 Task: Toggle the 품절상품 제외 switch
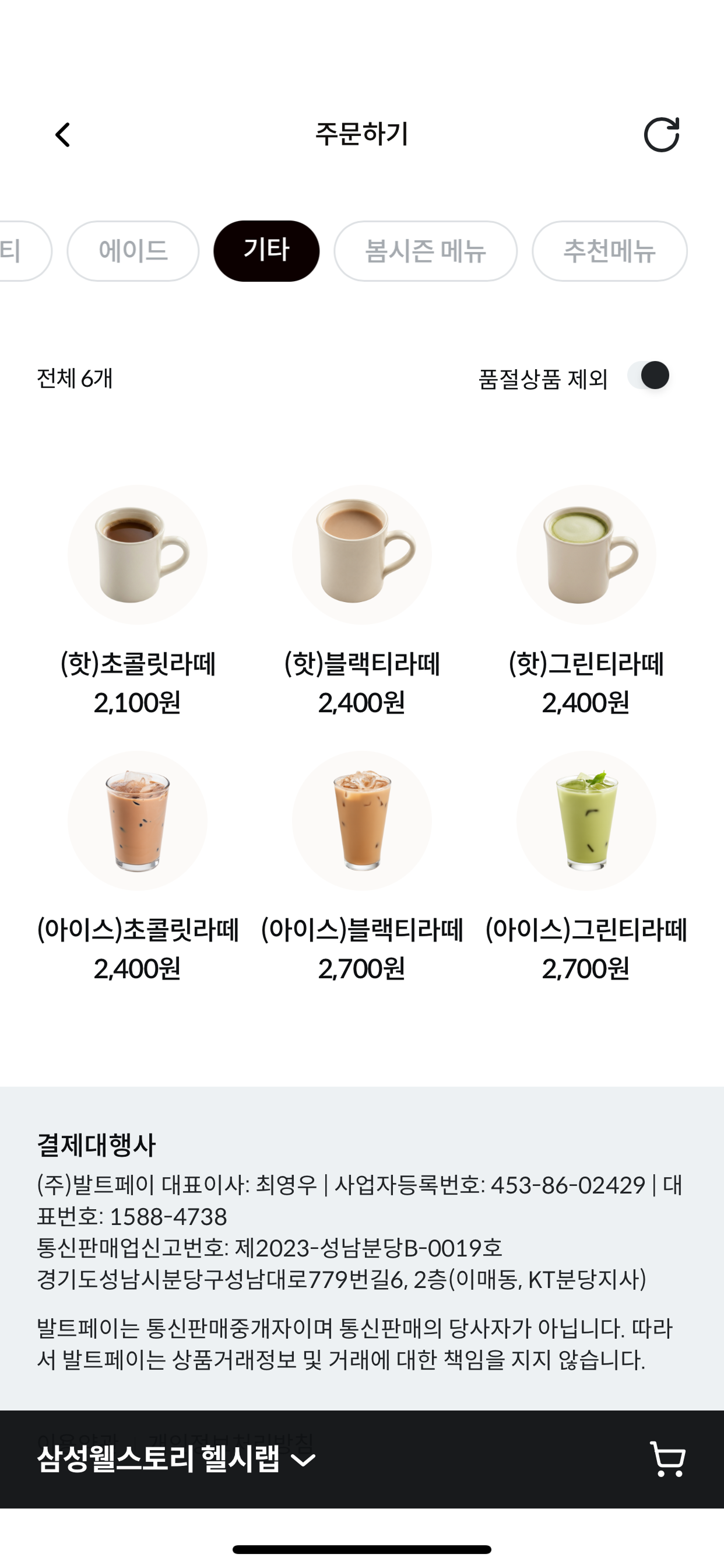pos(649,376)
